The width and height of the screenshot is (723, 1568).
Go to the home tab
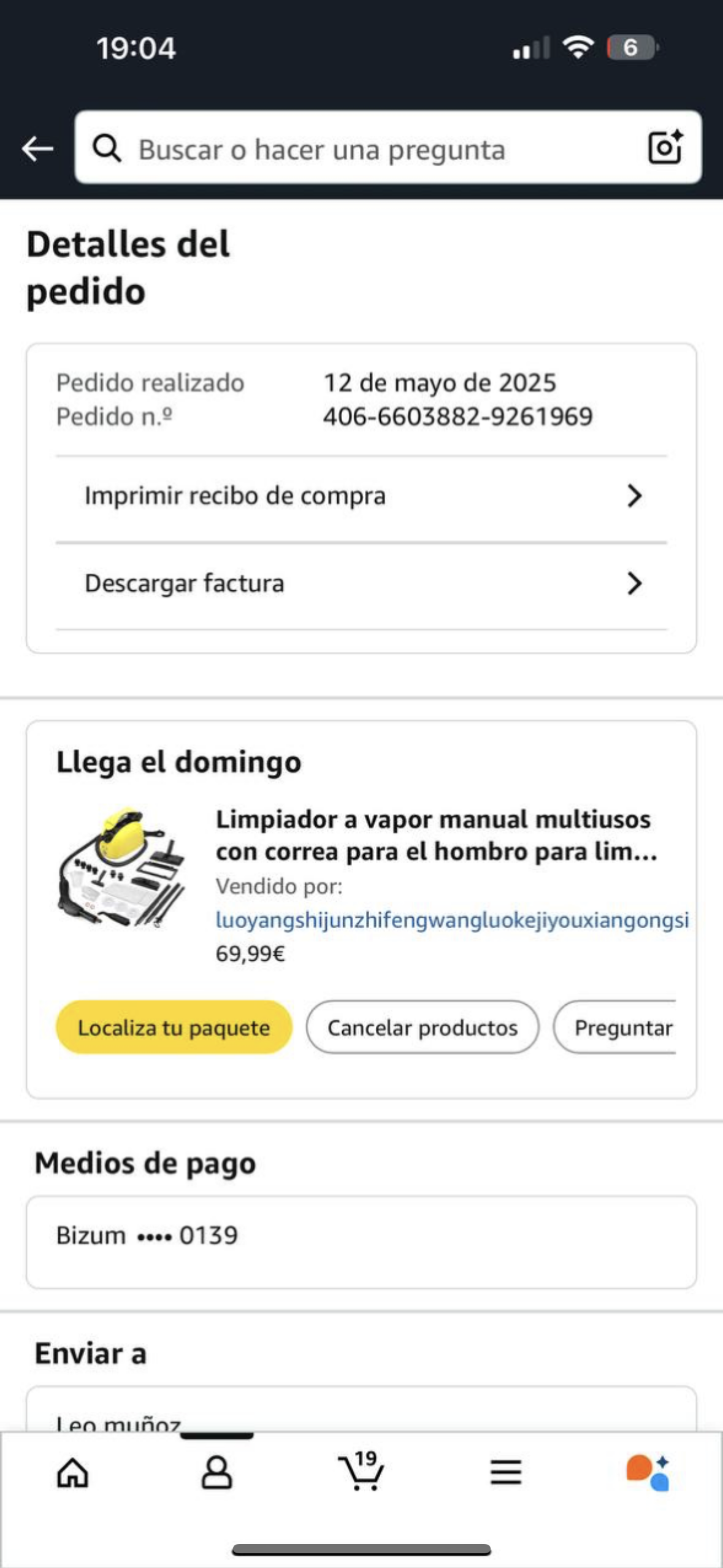(72, 1472)
